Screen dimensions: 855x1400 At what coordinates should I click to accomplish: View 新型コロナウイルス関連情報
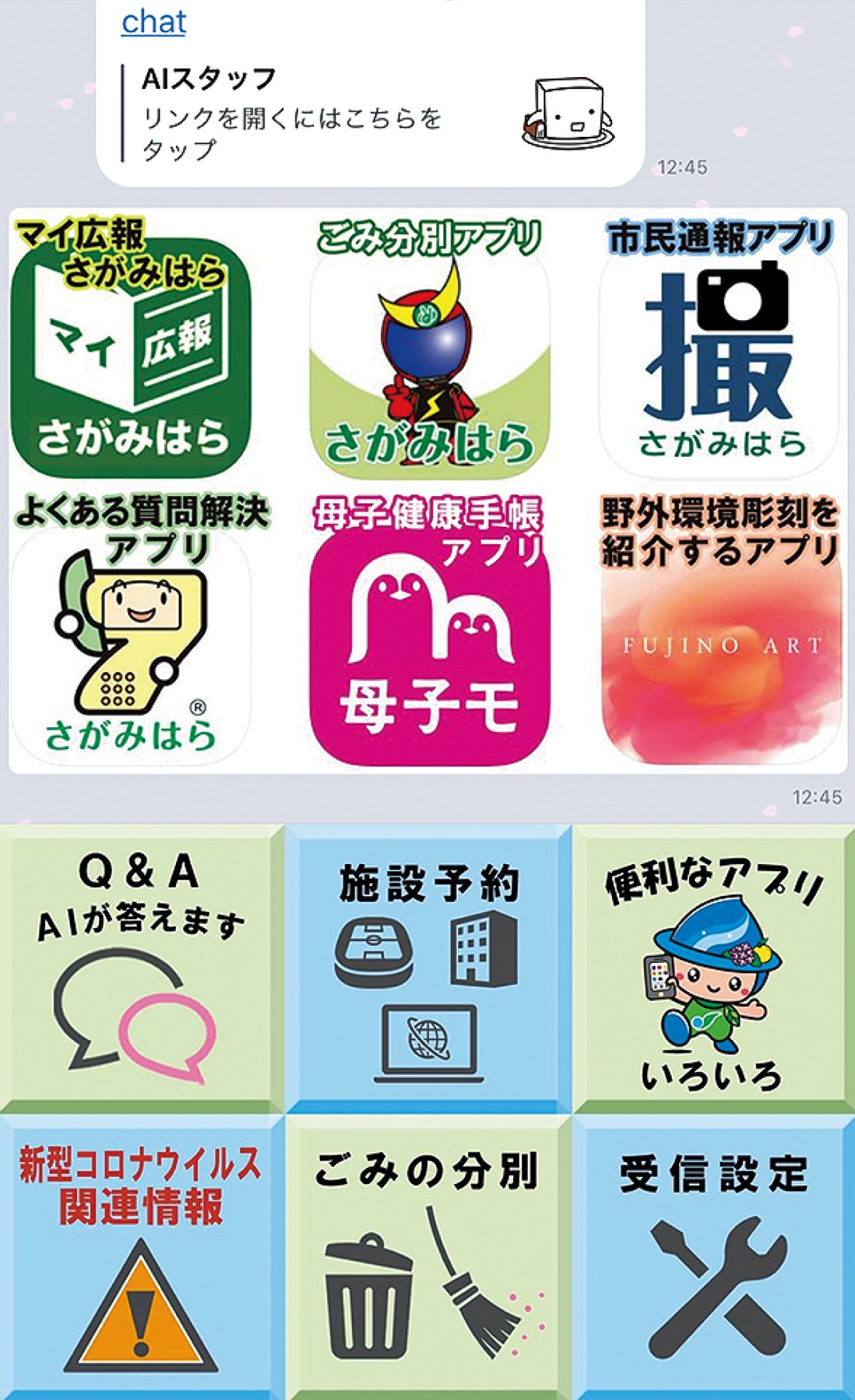141,1255
